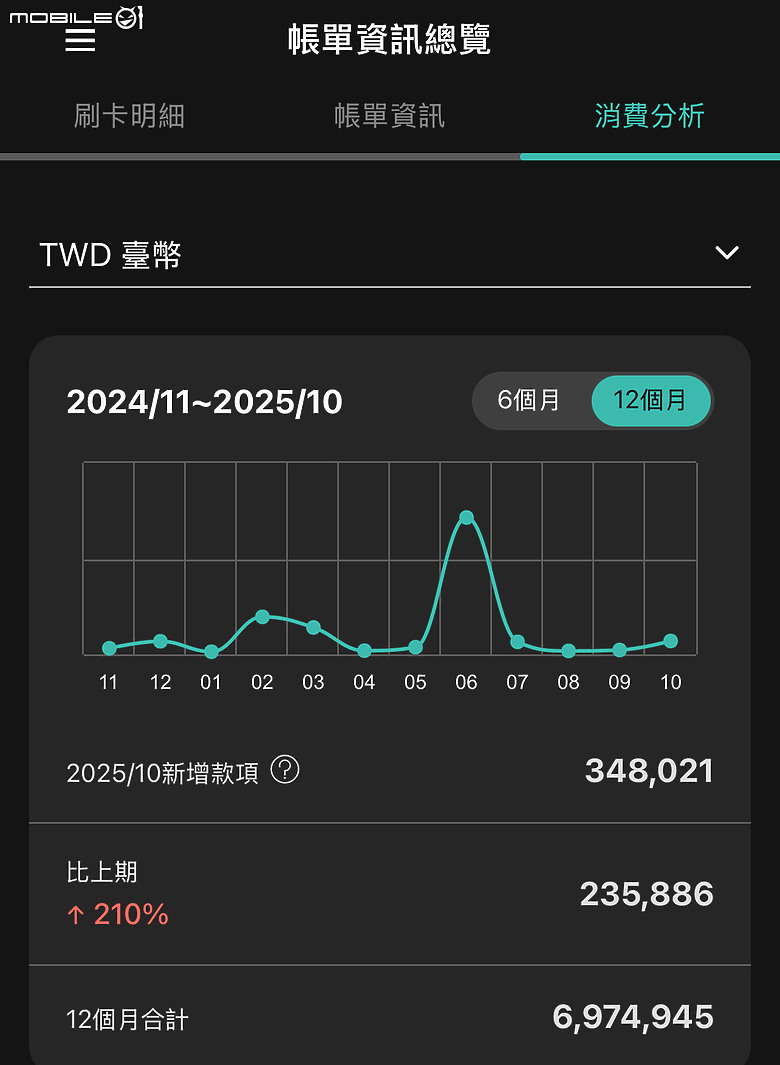Select the 12個月 range
This screenshot has width=780, height=1065.
click(x=650, y=401)
